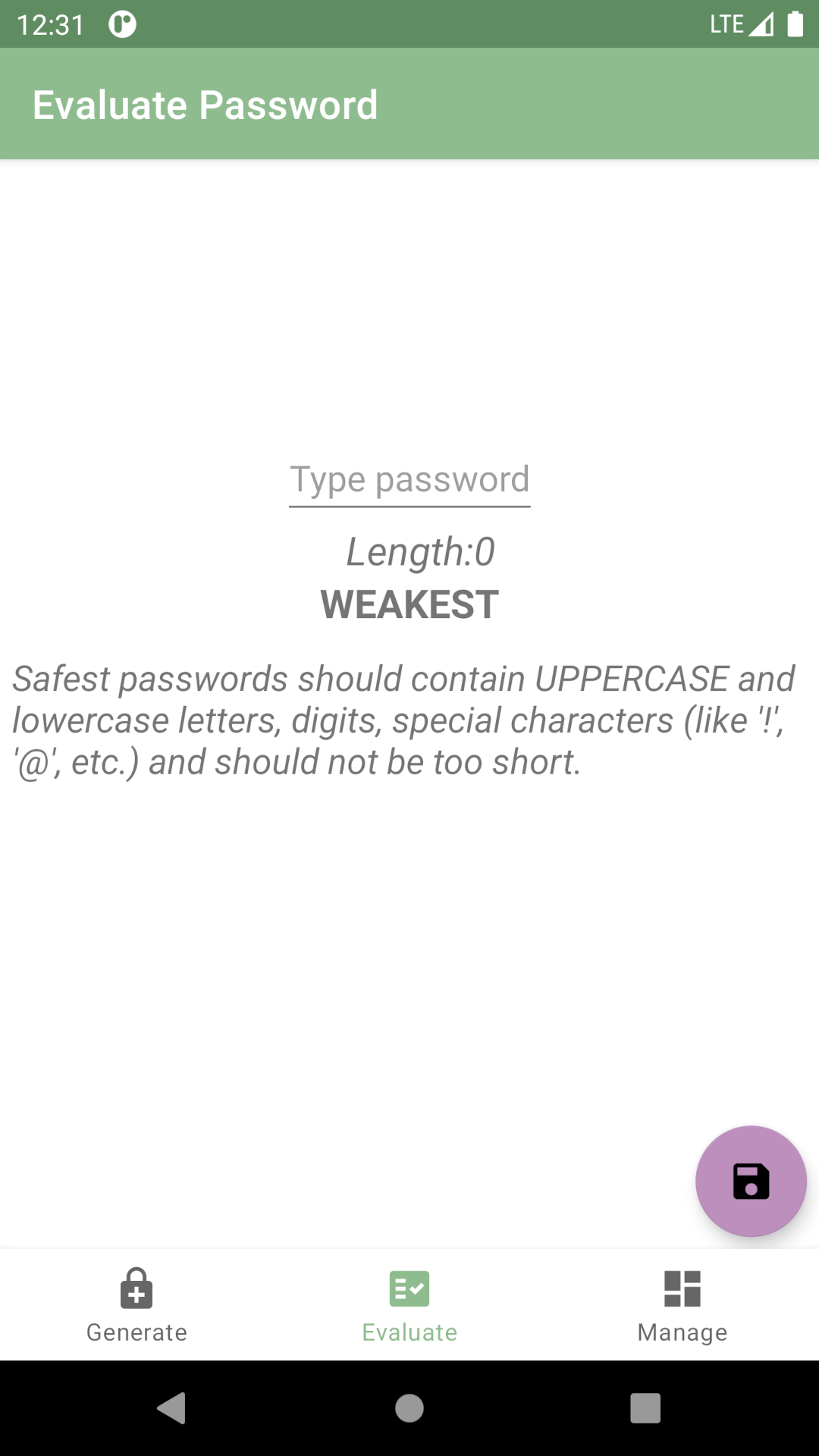819x1456 pixels.
Task: Focus the Type password input field
Action: (409, 479)
